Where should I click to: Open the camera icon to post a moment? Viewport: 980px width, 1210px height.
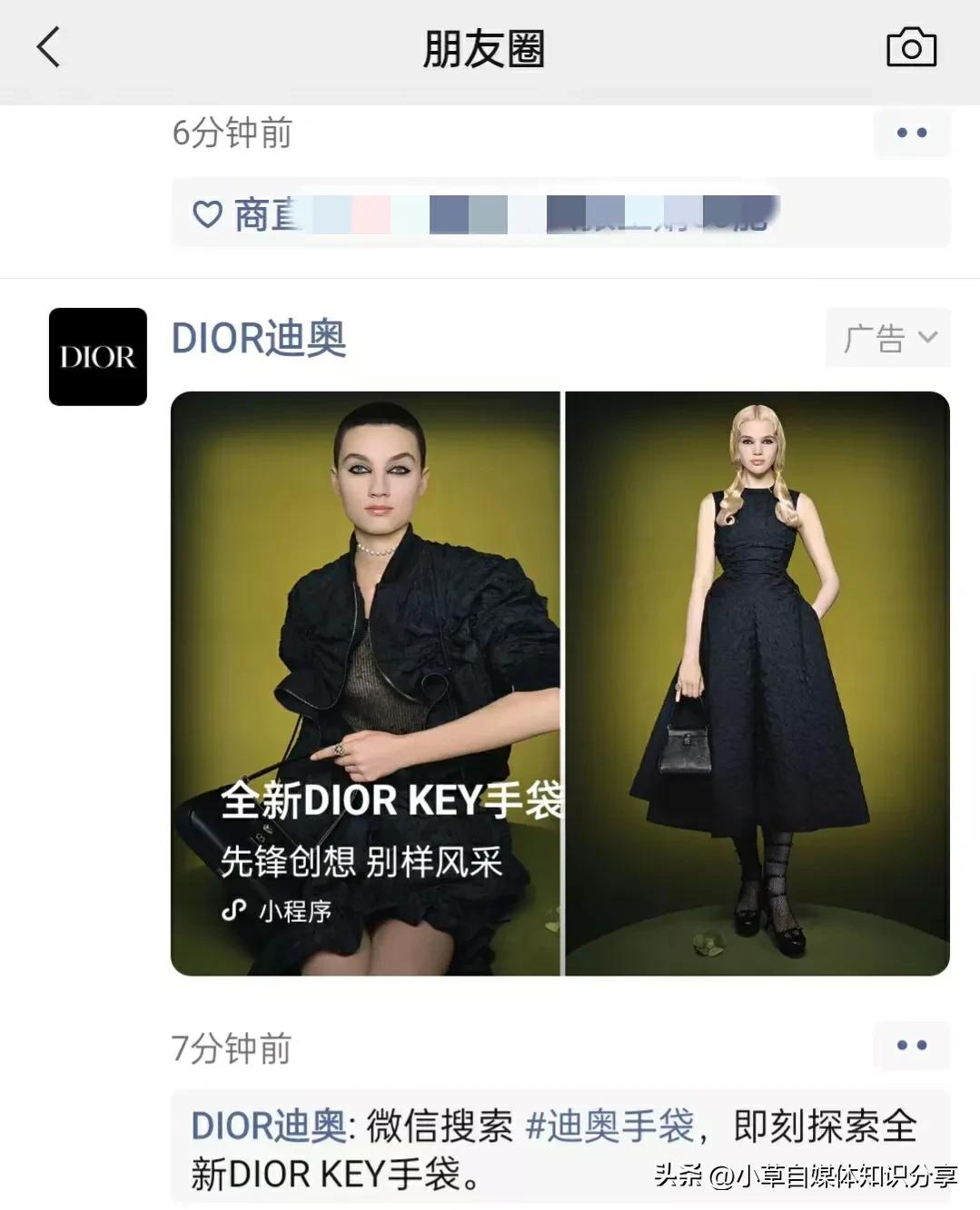point(912,50)
